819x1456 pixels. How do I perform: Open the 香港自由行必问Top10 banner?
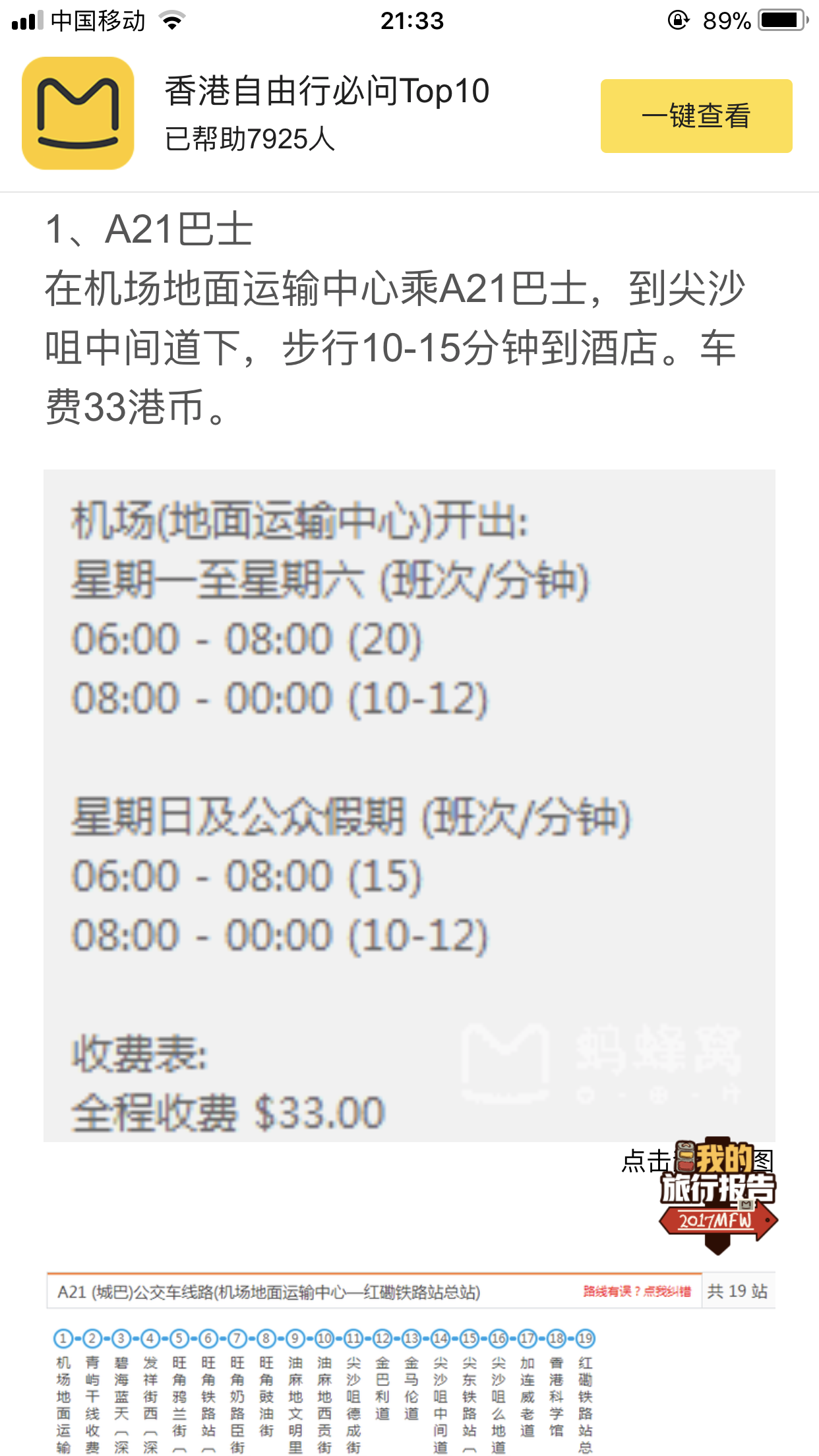[x=409, y=115]
